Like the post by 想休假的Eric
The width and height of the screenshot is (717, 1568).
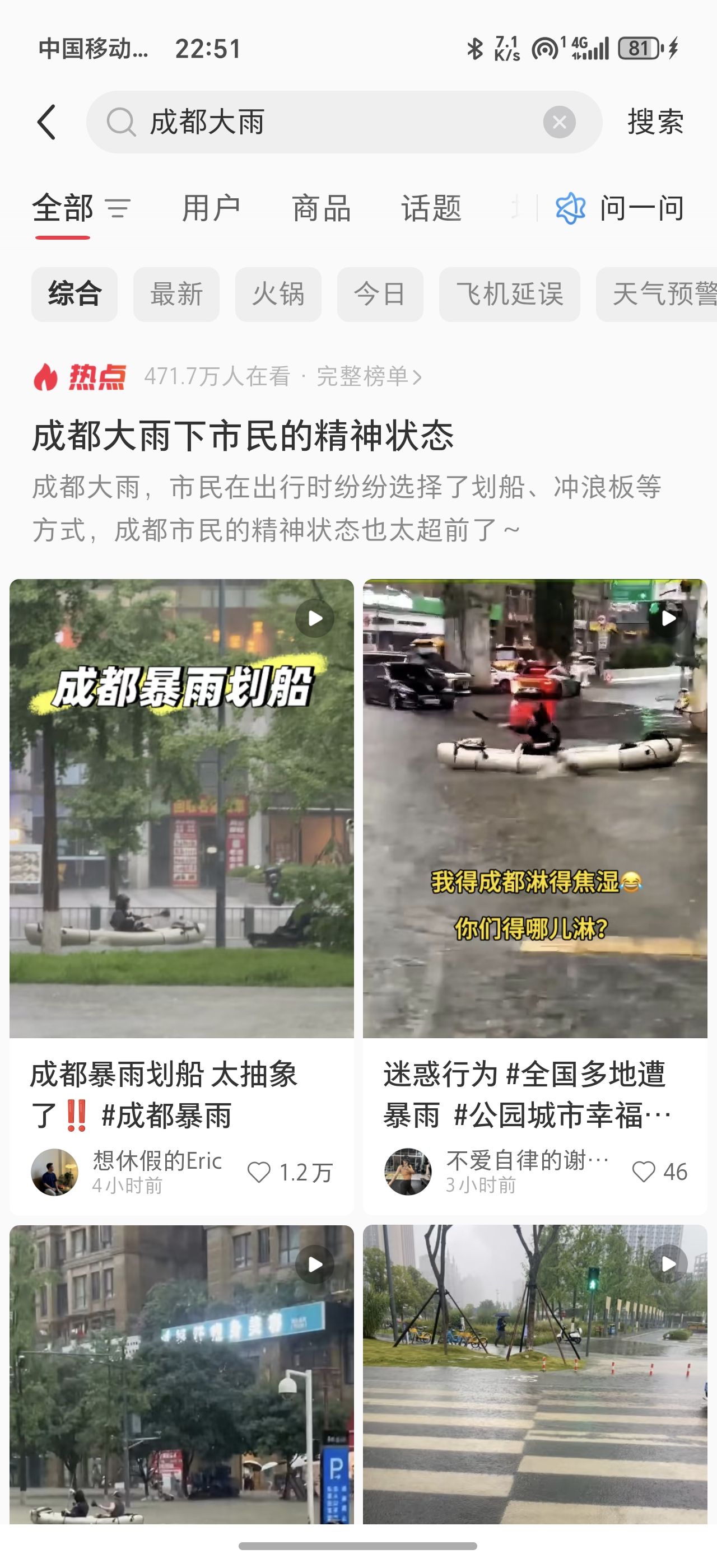(290, 1172)
